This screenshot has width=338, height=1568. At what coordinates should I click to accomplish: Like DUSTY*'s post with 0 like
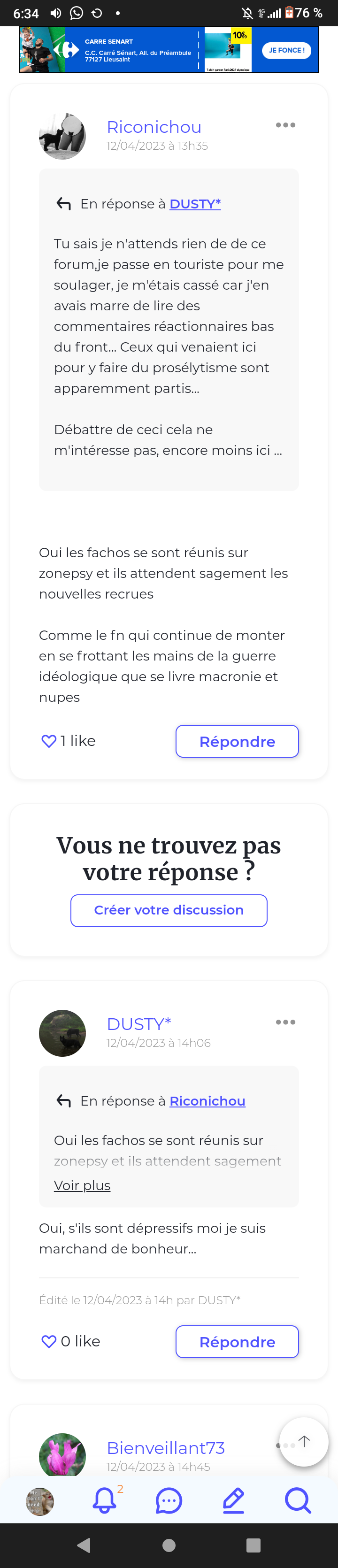(49, 1342)
